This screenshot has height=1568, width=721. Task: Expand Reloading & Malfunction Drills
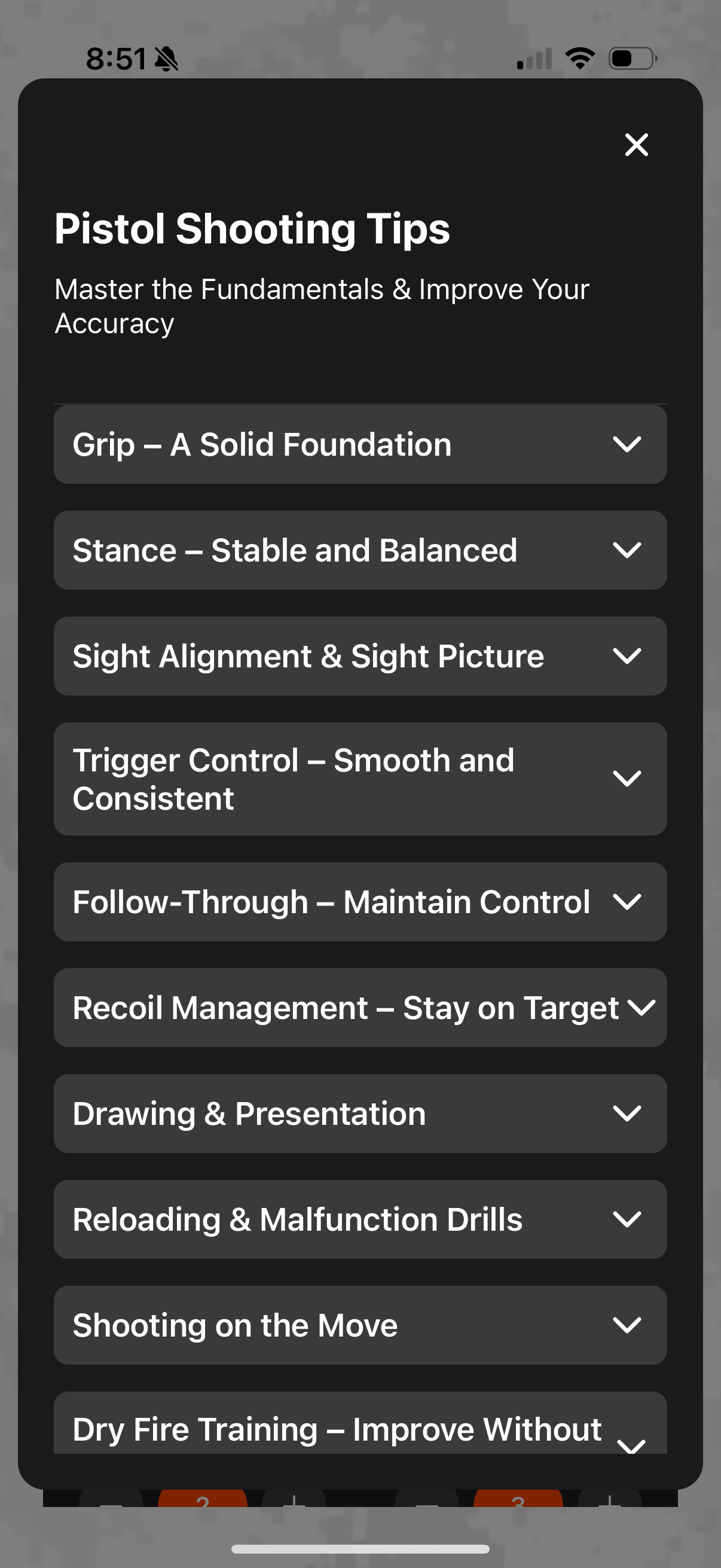pyautogui.click(x=359, y=1219)
